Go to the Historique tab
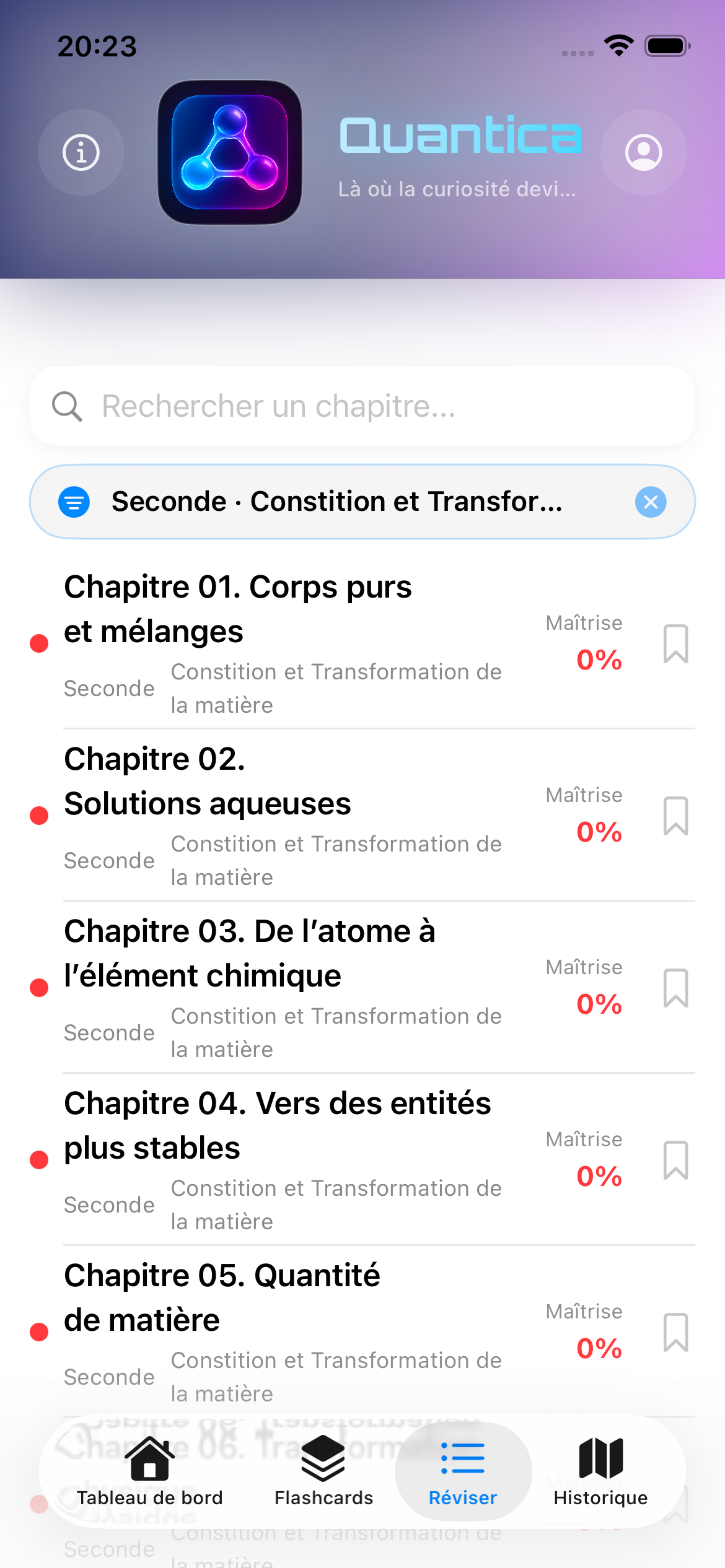This screenshot has width=725, height=1568. 600,1471
